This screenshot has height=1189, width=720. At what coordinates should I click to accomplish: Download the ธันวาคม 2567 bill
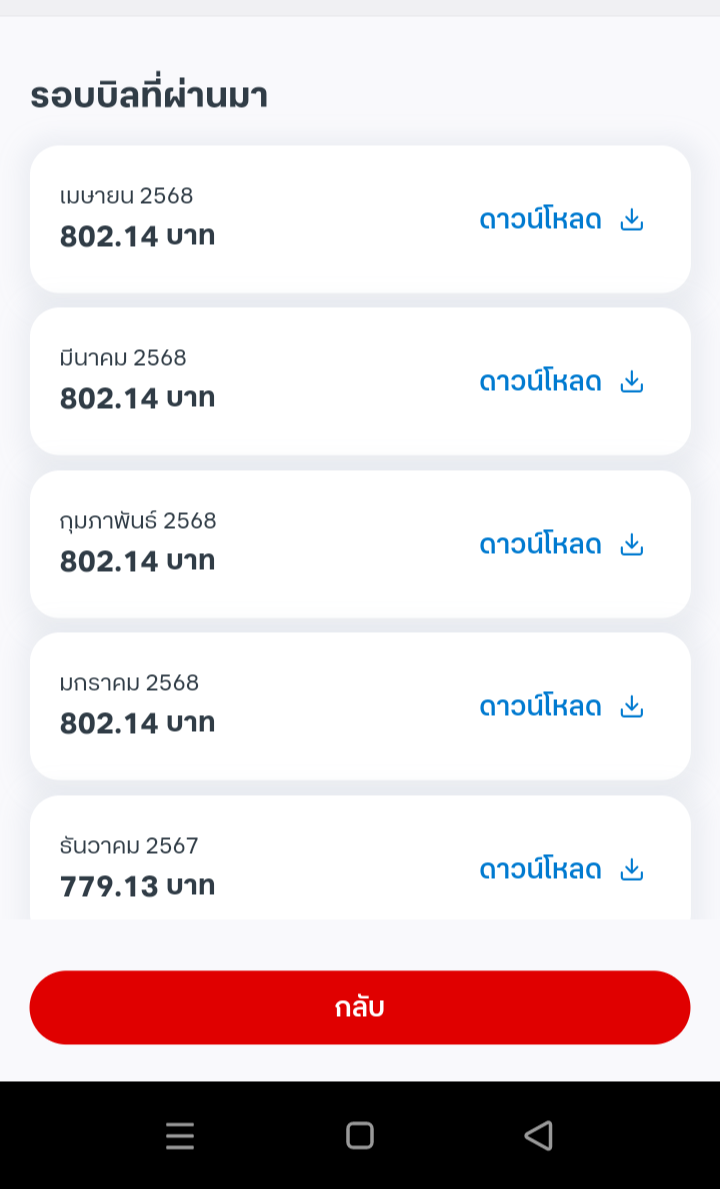click(561, 870)
